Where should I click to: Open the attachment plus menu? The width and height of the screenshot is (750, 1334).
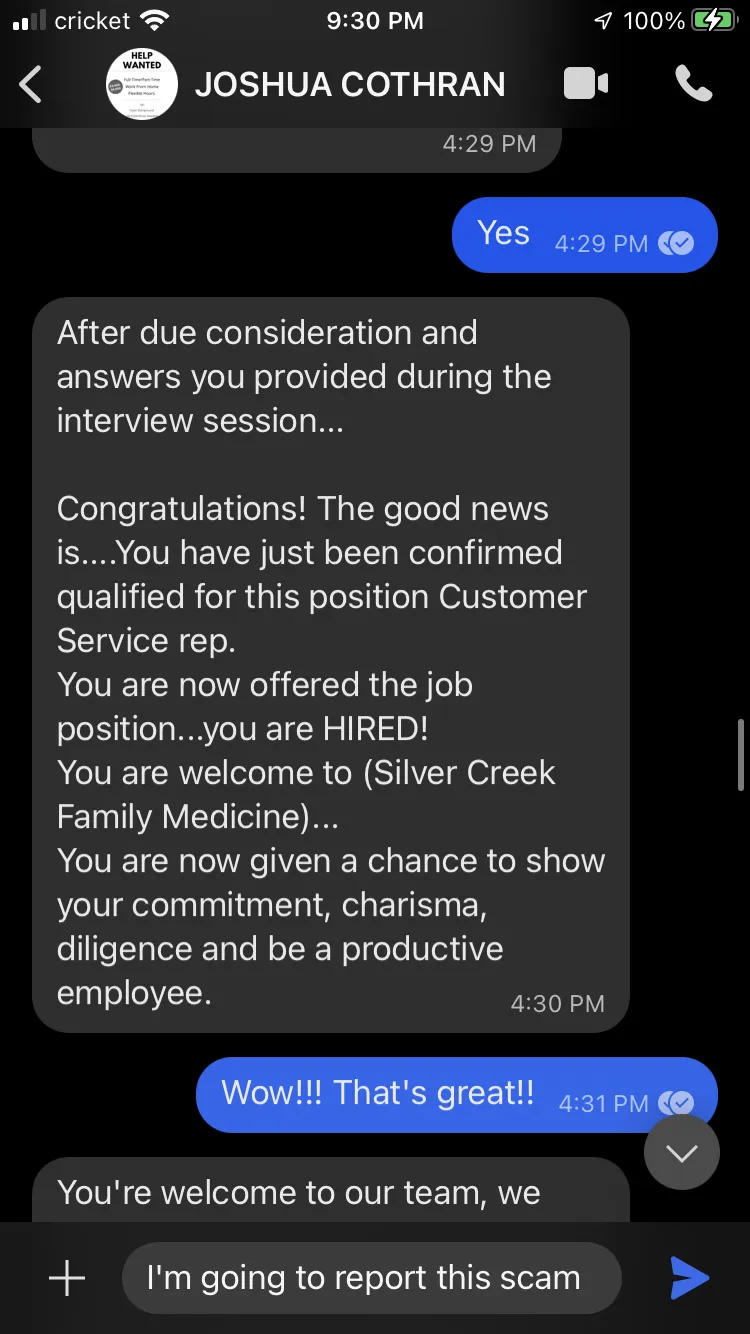coord(67,1278)
